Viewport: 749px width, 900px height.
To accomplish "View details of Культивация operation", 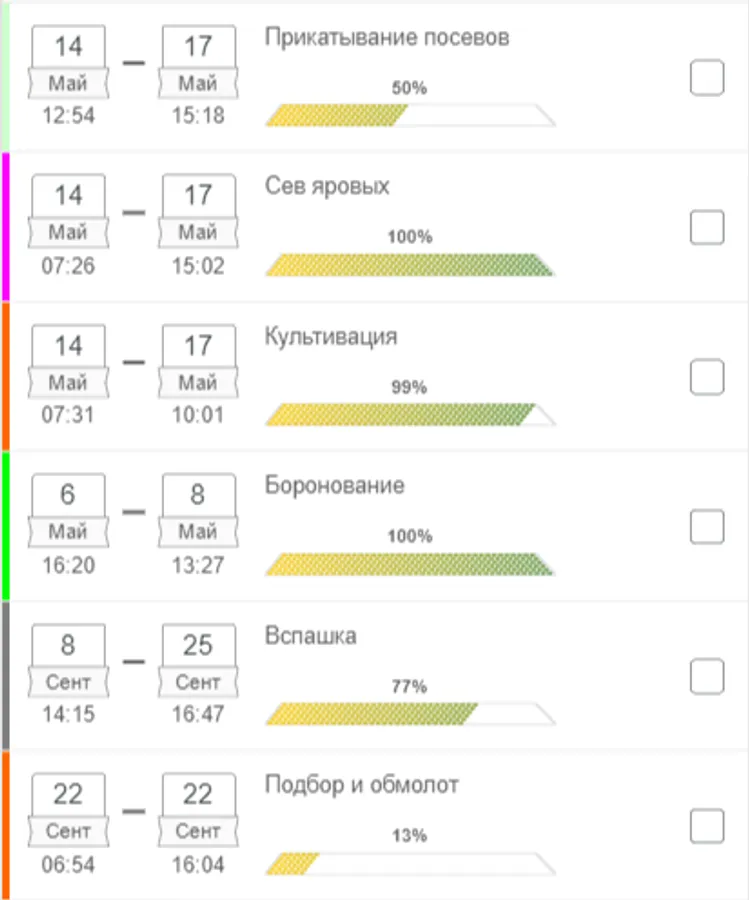I will click(x=374, y=377).
